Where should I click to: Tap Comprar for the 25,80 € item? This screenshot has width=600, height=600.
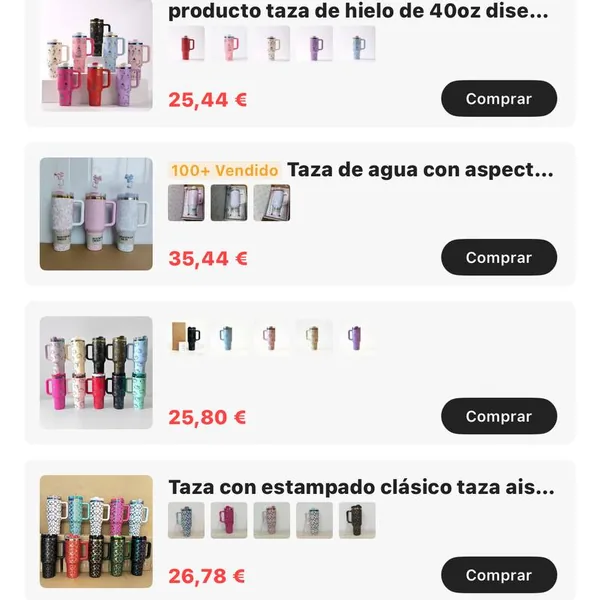498,416
